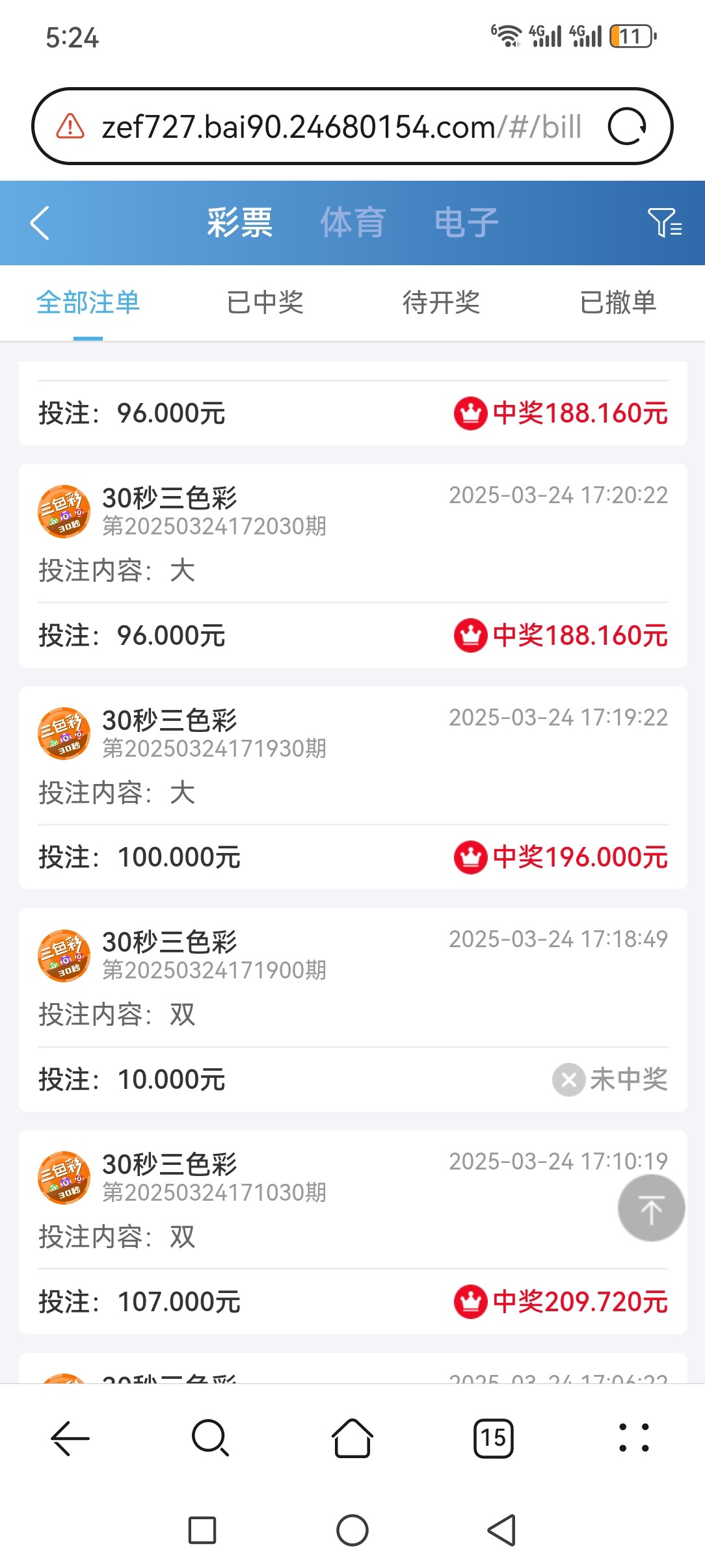705x1568 pixels.
Task: Select the 彩票 tab
Action: pos(239,223)
